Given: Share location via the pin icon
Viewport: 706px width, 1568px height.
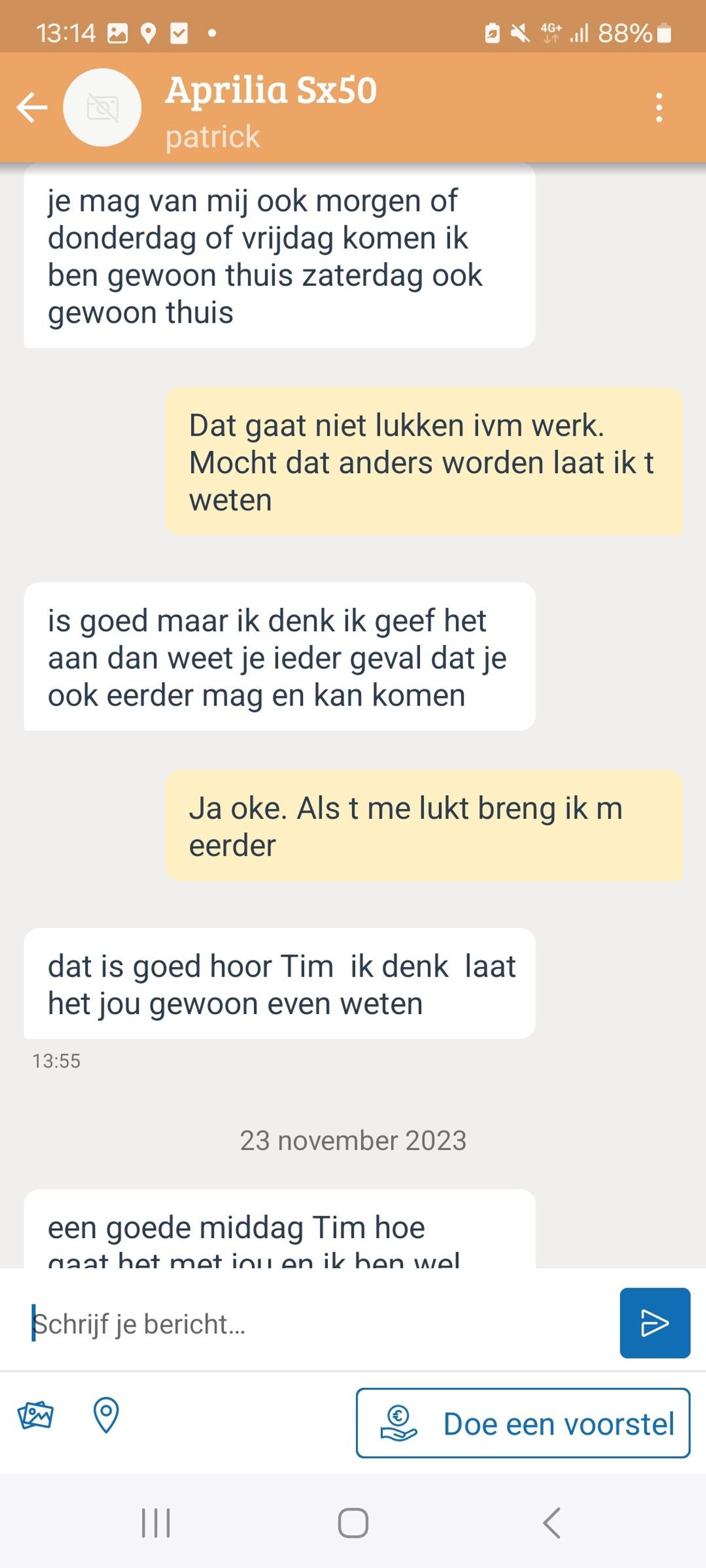Looking at the screenshot, I should [106, 1415].
